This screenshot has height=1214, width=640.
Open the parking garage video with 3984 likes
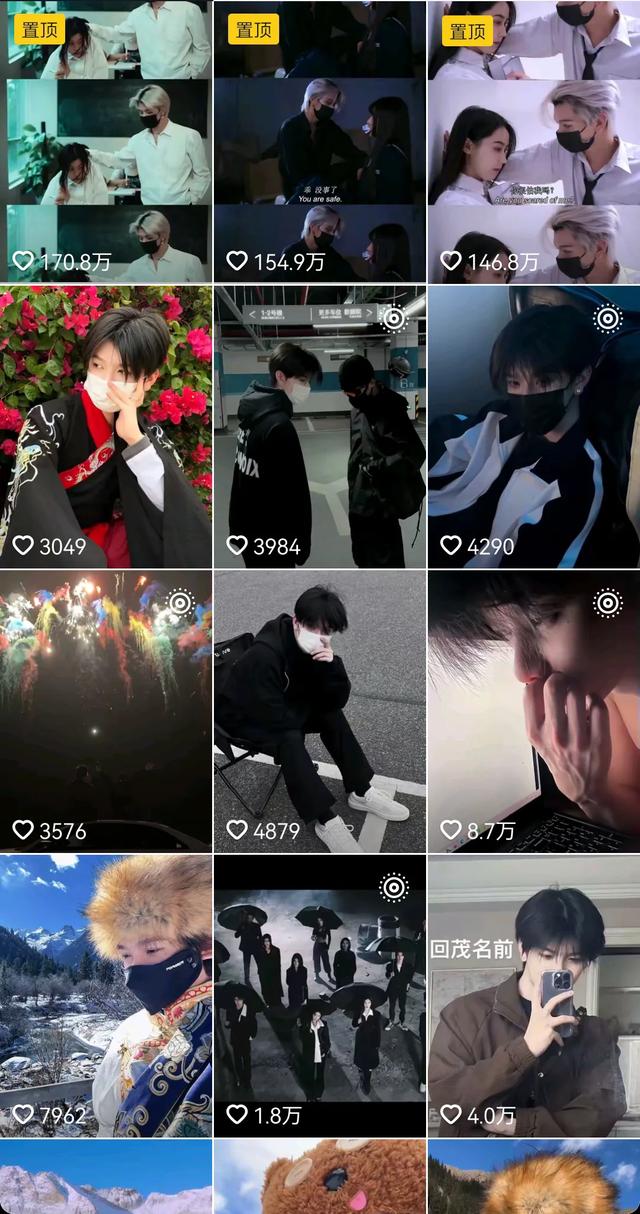320,427
